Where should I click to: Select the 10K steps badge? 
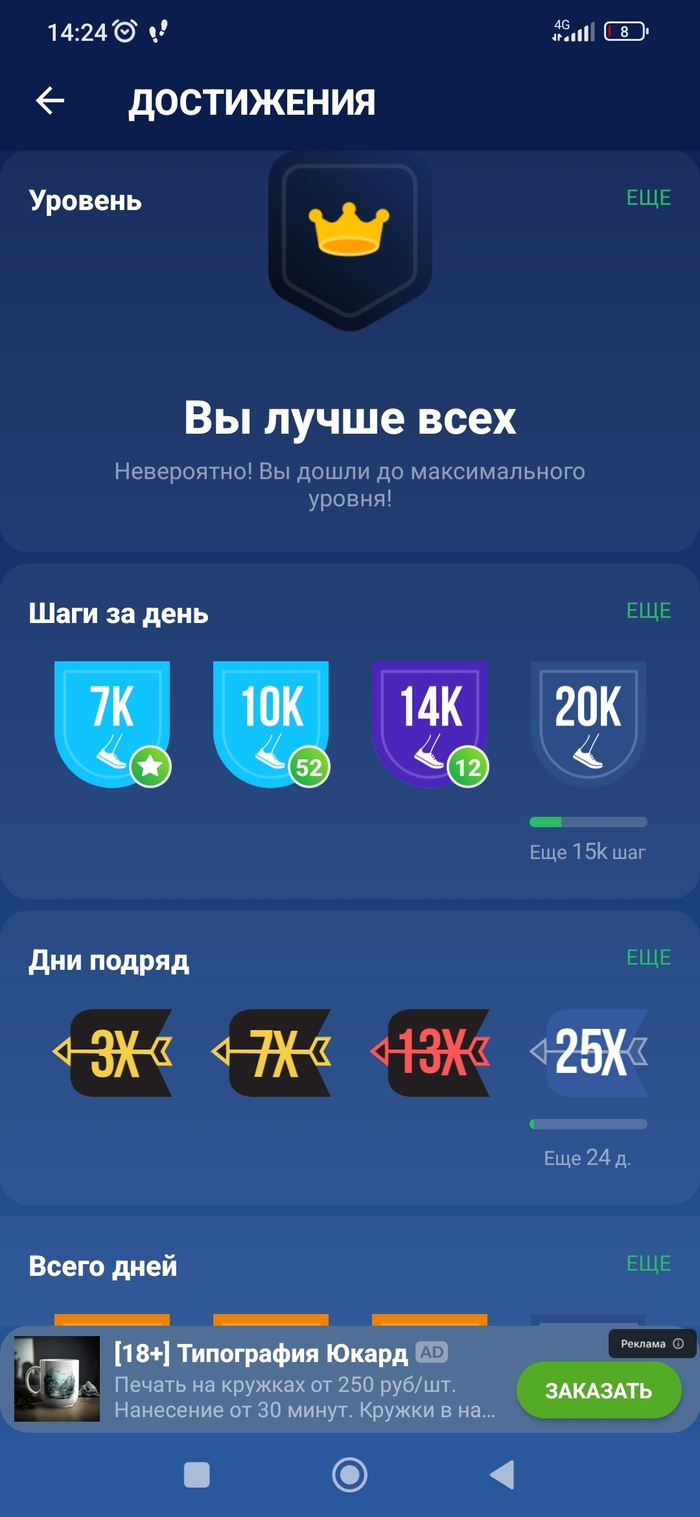[271, 722]
